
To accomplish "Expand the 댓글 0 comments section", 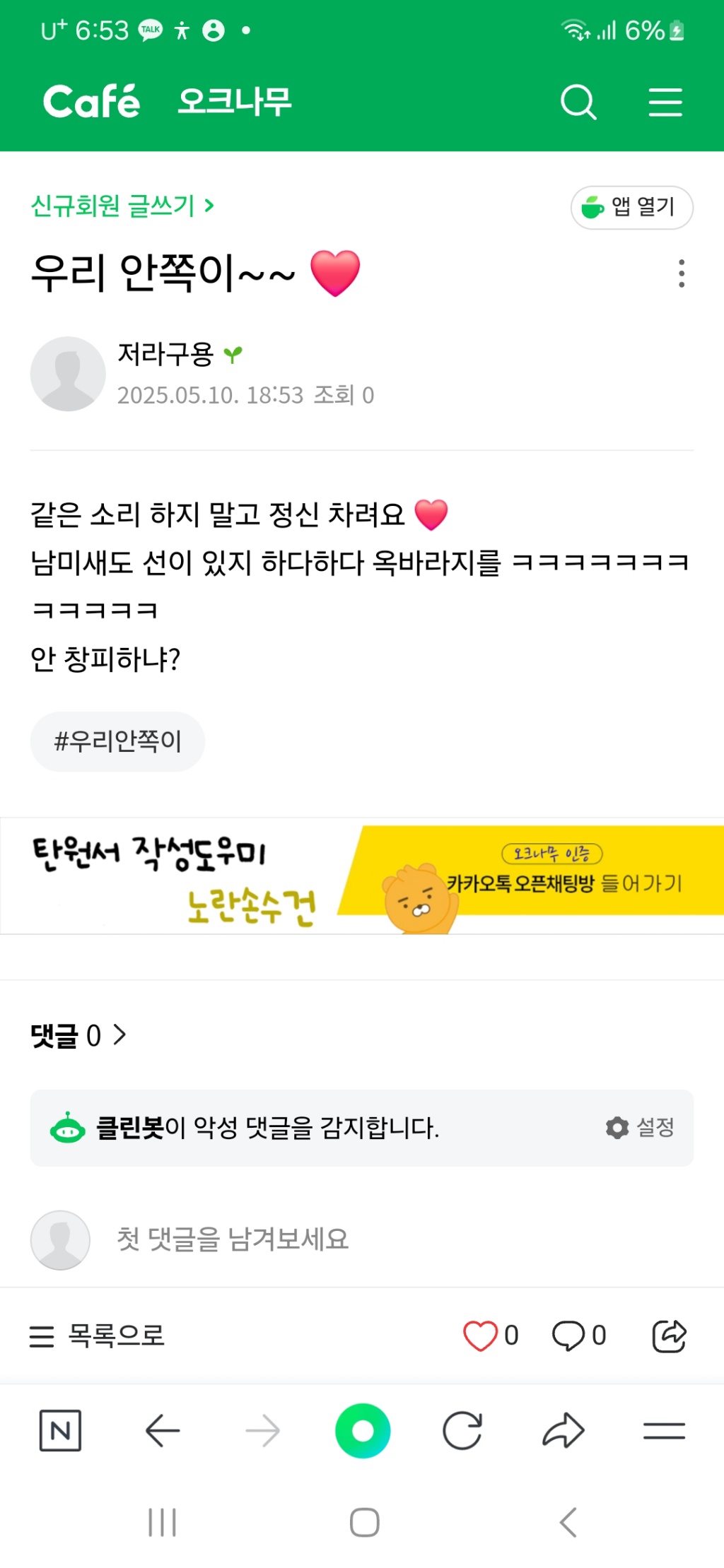I will pyautogui.click(x=78, y=1036).
